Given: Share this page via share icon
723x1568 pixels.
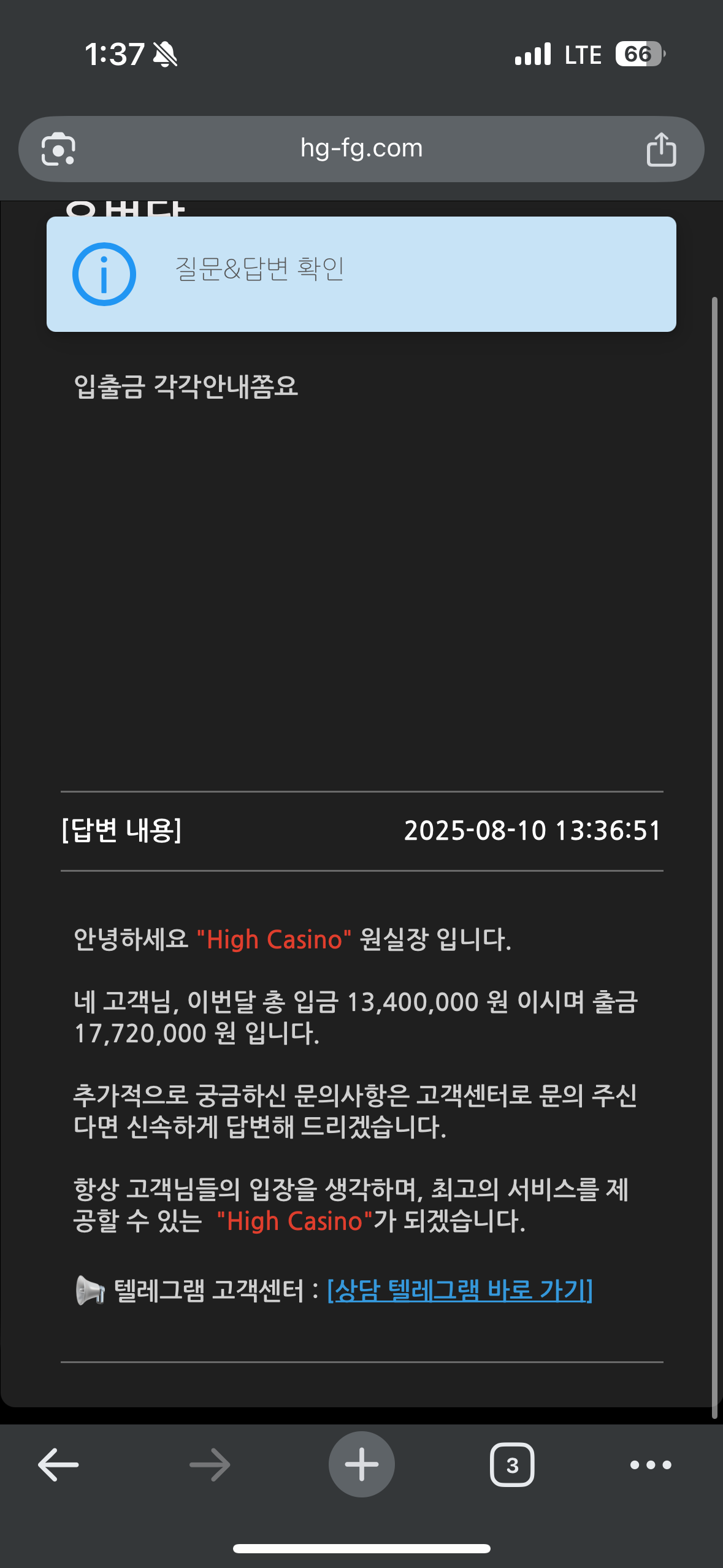Looking at the screenshot, I should [x=661, y=149].
